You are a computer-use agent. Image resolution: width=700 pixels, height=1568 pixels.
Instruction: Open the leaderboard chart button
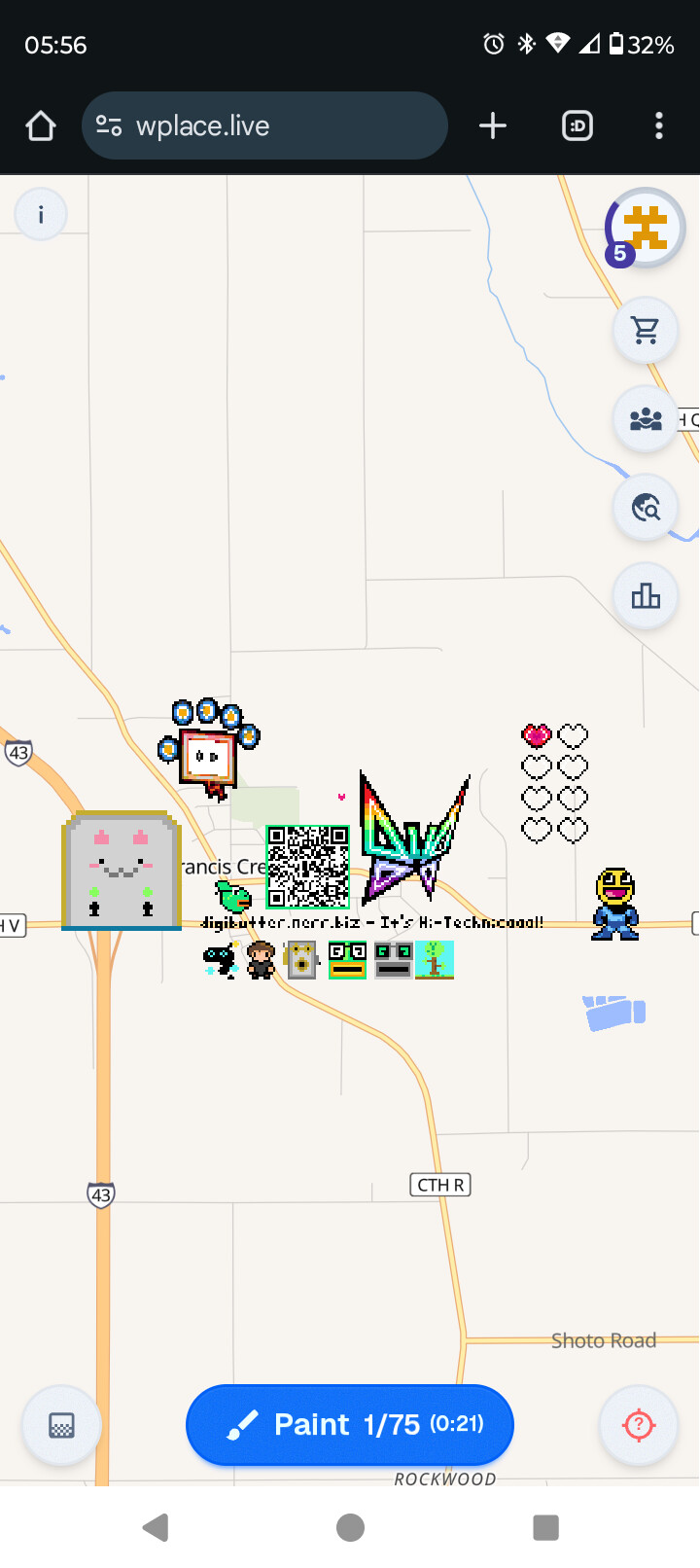point(646,595)
